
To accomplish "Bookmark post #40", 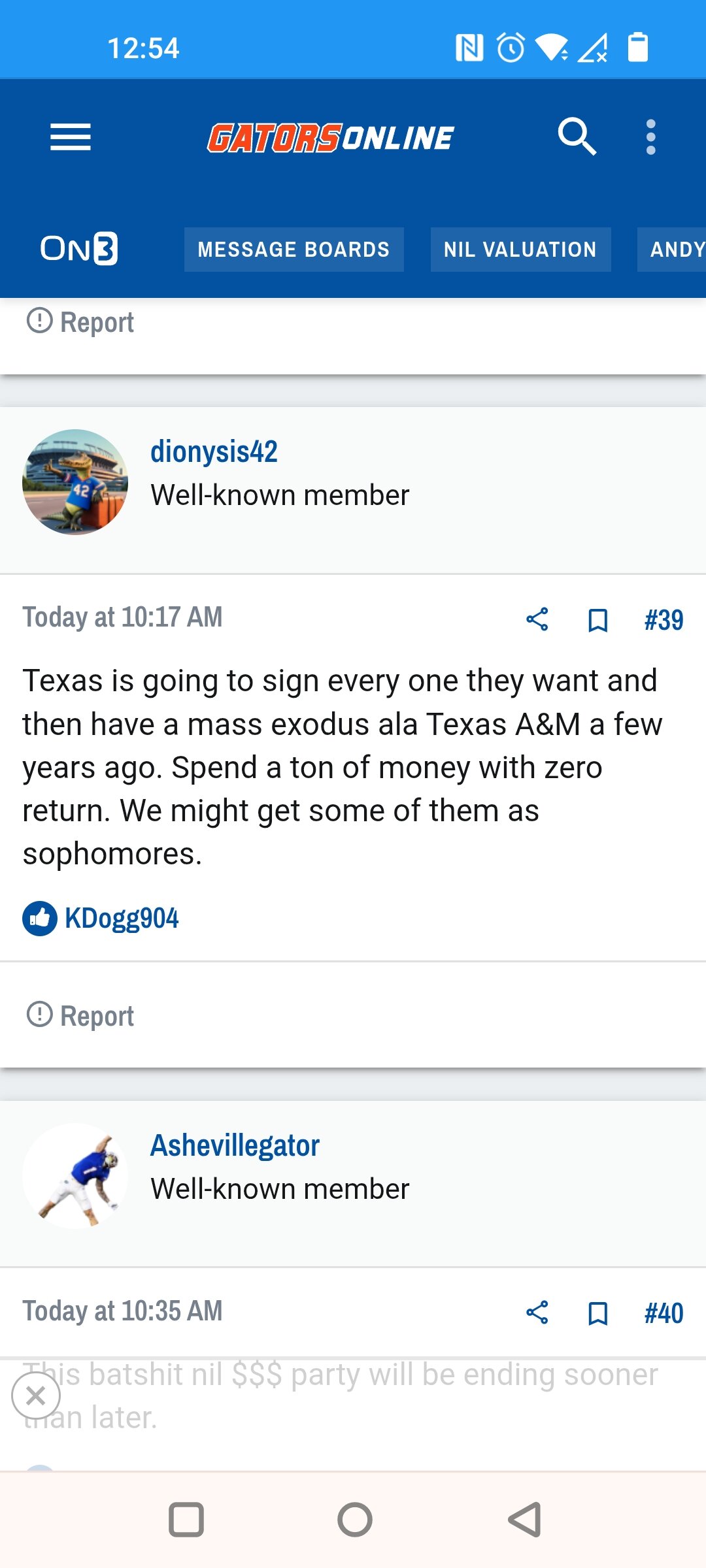I will [597, 1314].
